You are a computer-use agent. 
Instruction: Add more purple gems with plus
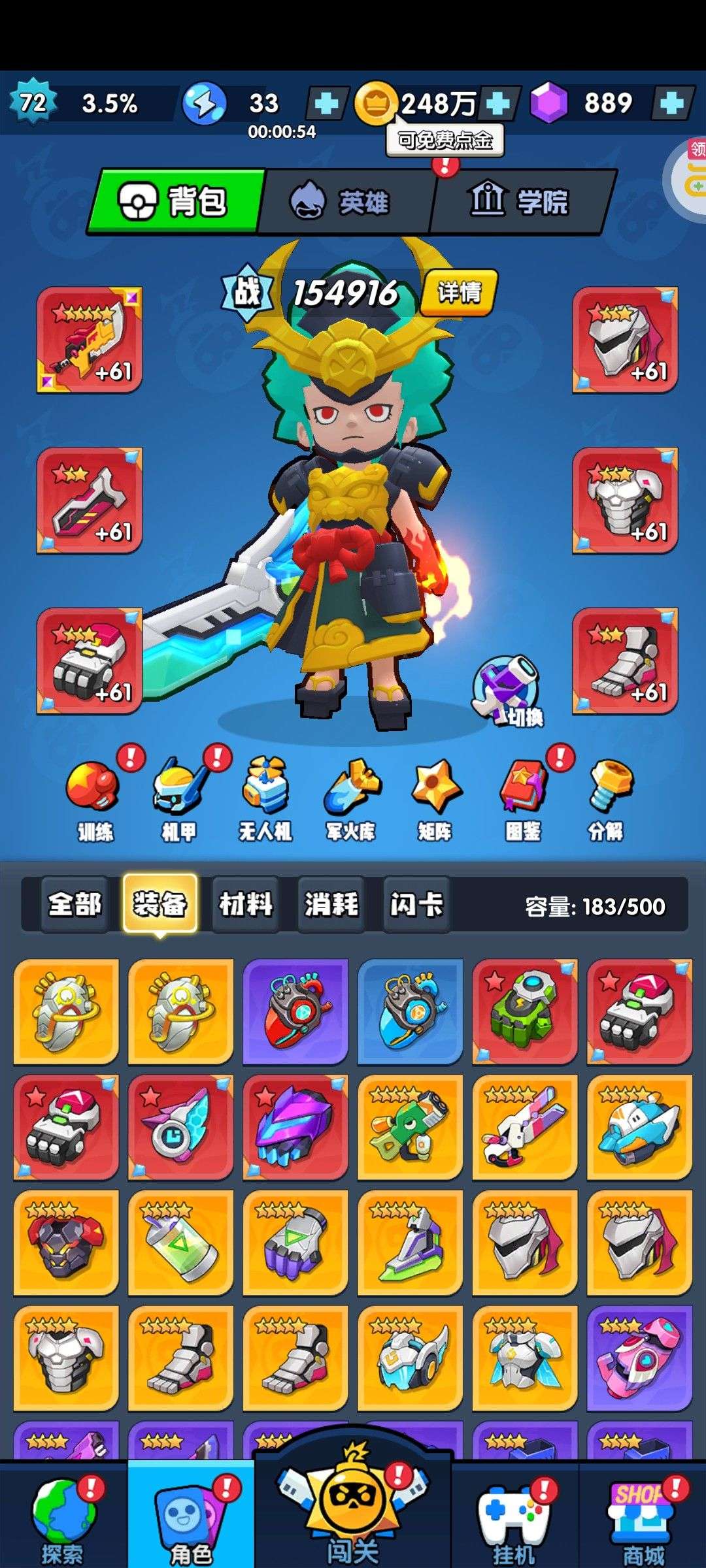point(672,103)
